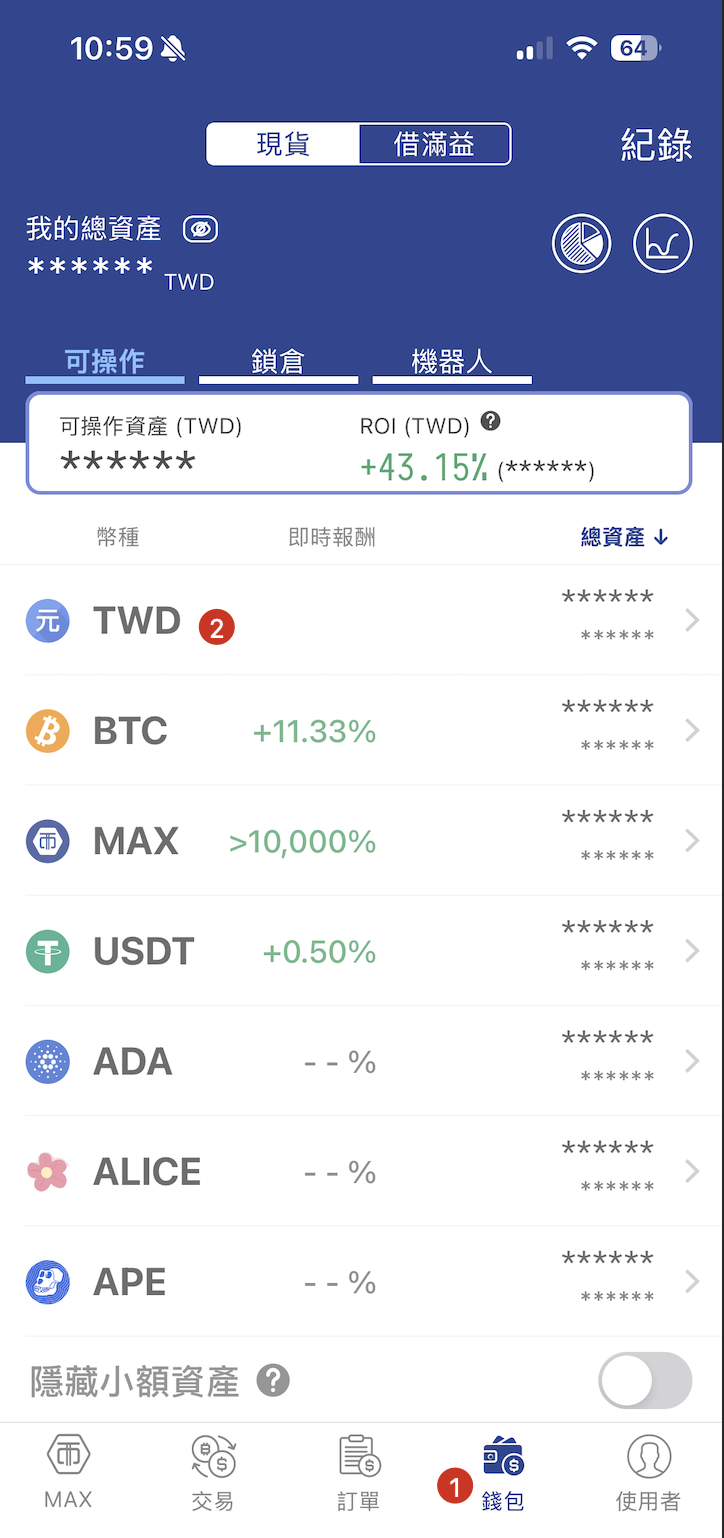This screenshot has width=724, height=1538.
Task: Go to the 交易 tab
Action: click(x=212, y=1474)
